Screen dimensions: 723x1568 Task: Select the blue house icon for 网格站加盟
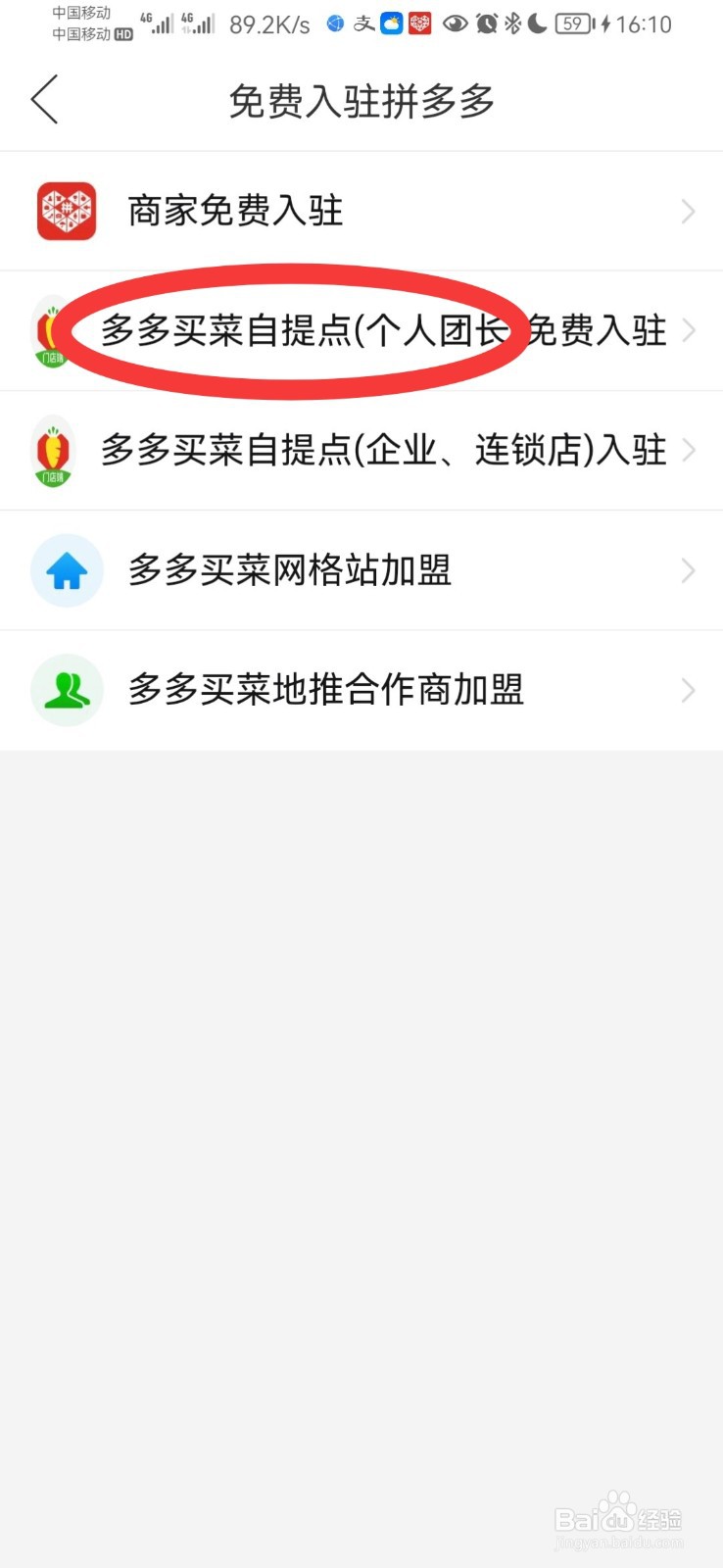click(67, 570)
